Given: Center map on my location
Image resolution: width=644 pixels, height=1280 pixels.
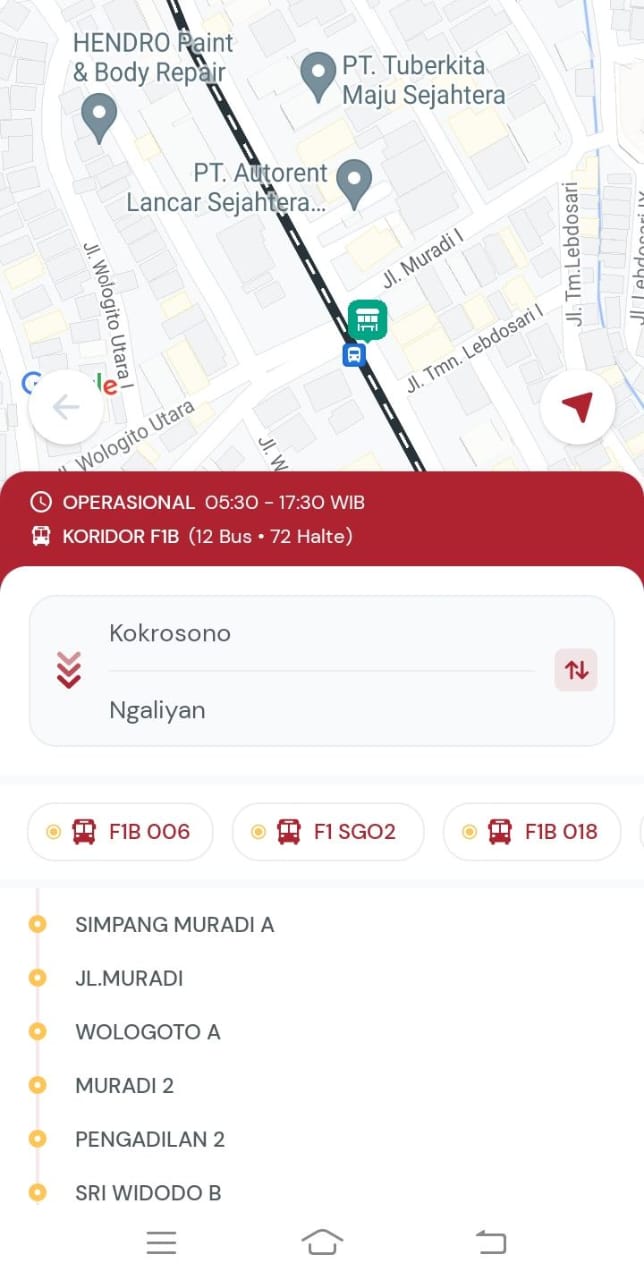Looking at the screenshot, I should [577, 407].
